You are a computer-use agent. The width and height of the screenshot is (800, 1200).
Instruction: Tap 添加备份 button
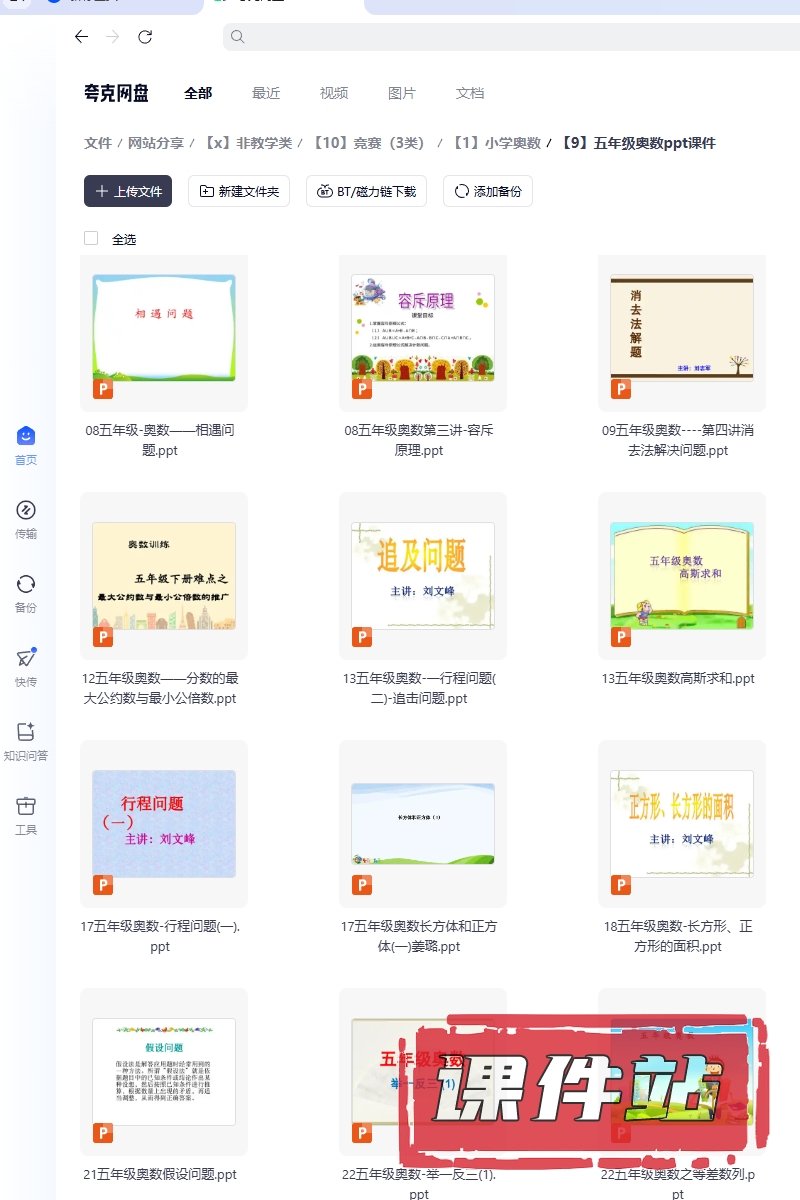(x=488, y=191)
